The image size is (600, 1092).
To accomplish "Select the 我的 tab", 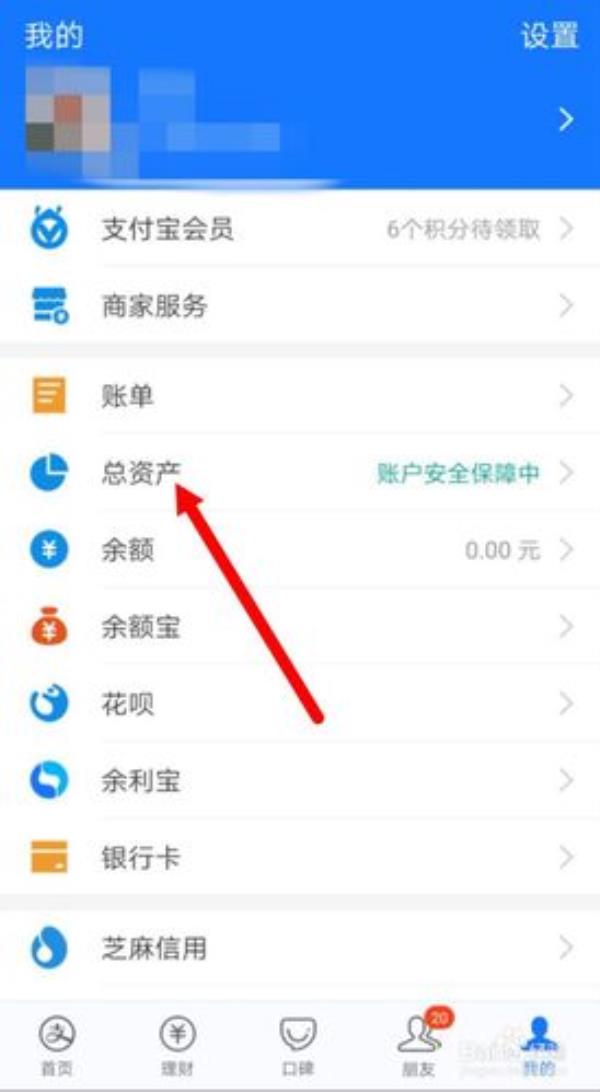I will coord(540,1045).
